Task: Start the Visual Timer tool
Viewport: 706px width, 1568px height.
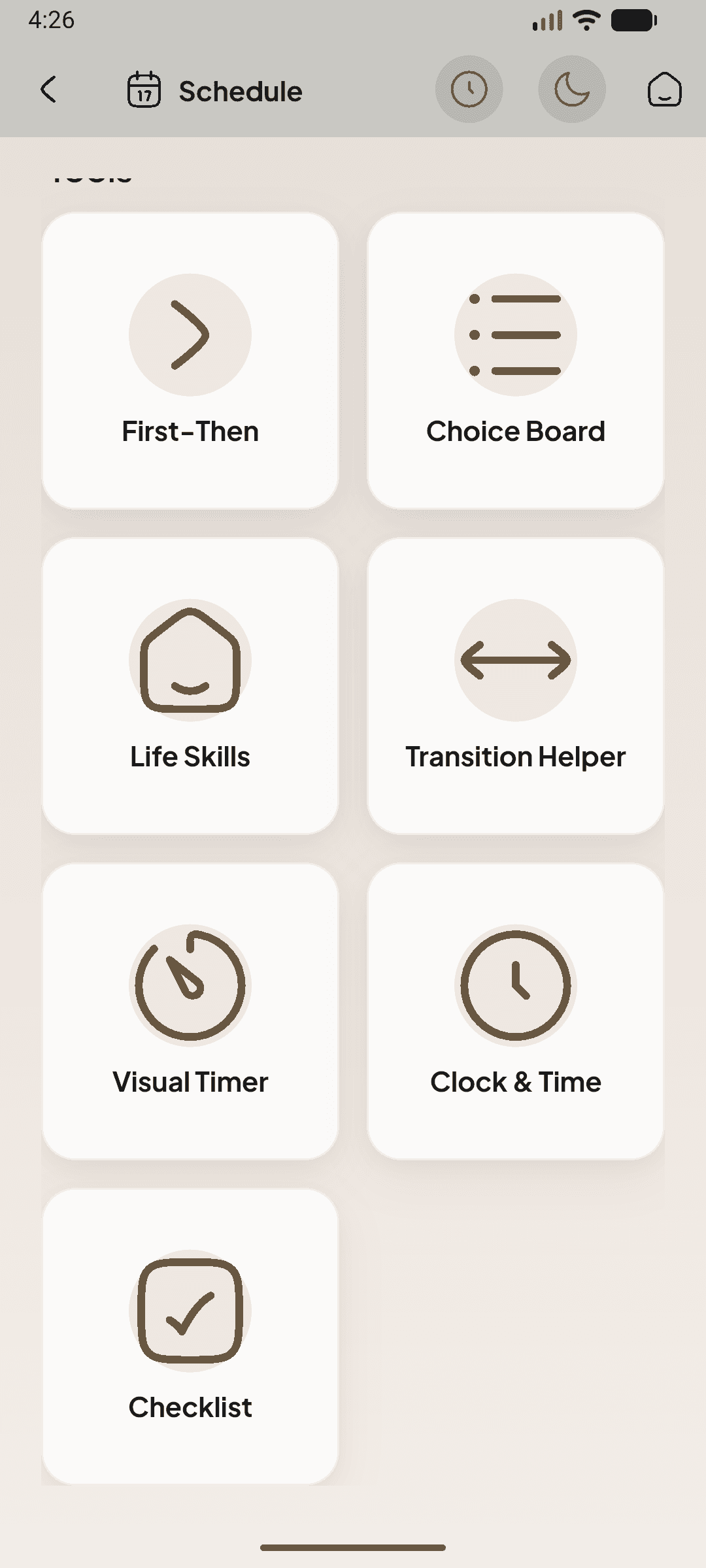Action: pos(190,1011)
